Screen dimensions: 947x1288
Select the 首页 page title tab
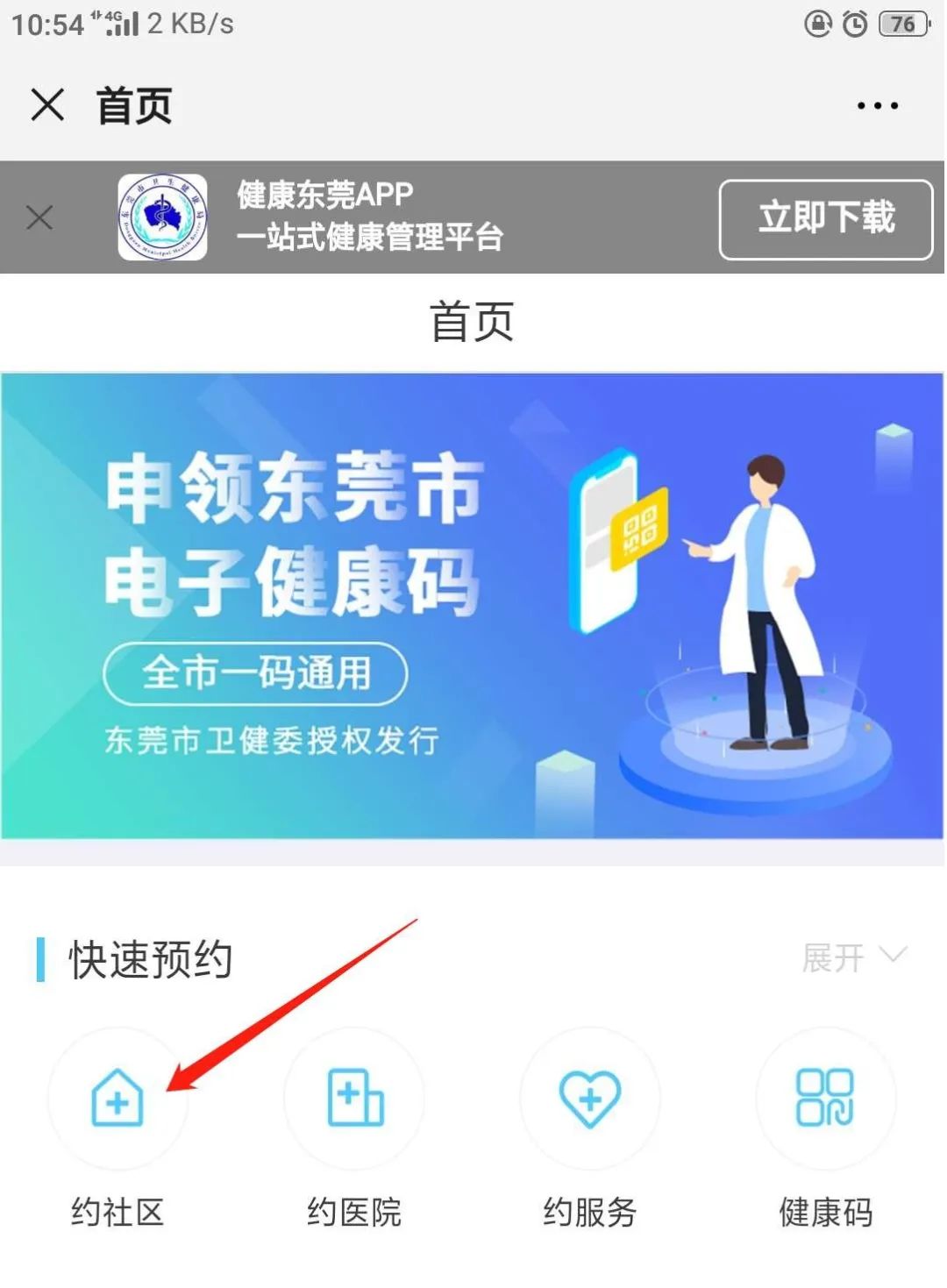point(133,104)
